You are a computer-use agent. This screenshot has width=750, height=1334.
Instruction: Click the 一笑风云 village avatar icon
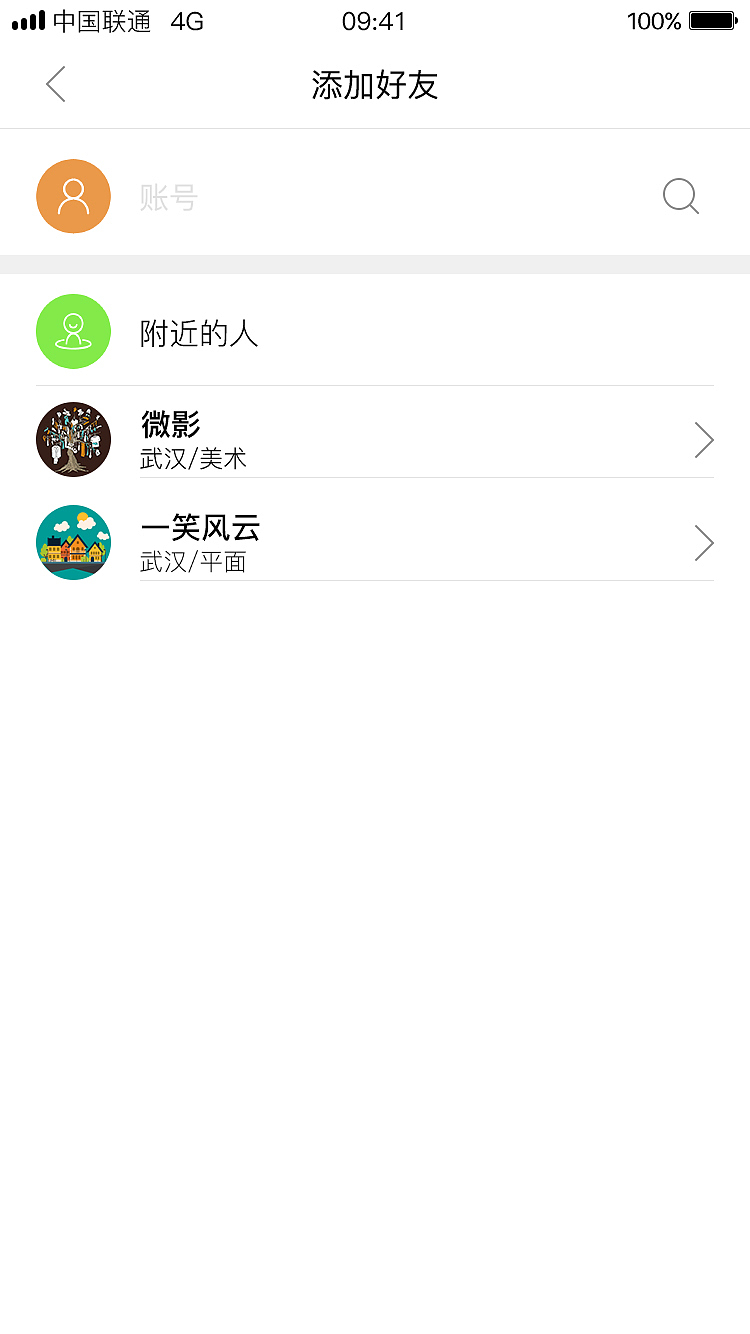click(x=73, y=543)
